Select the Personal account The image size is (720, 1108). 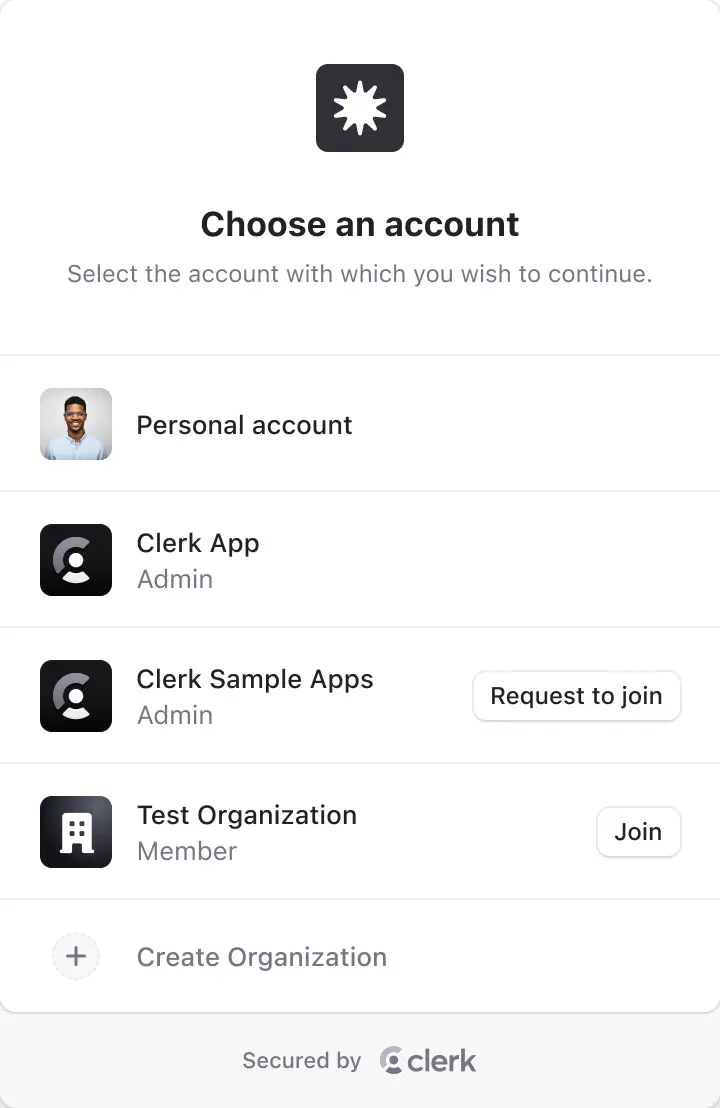(244, 424)
